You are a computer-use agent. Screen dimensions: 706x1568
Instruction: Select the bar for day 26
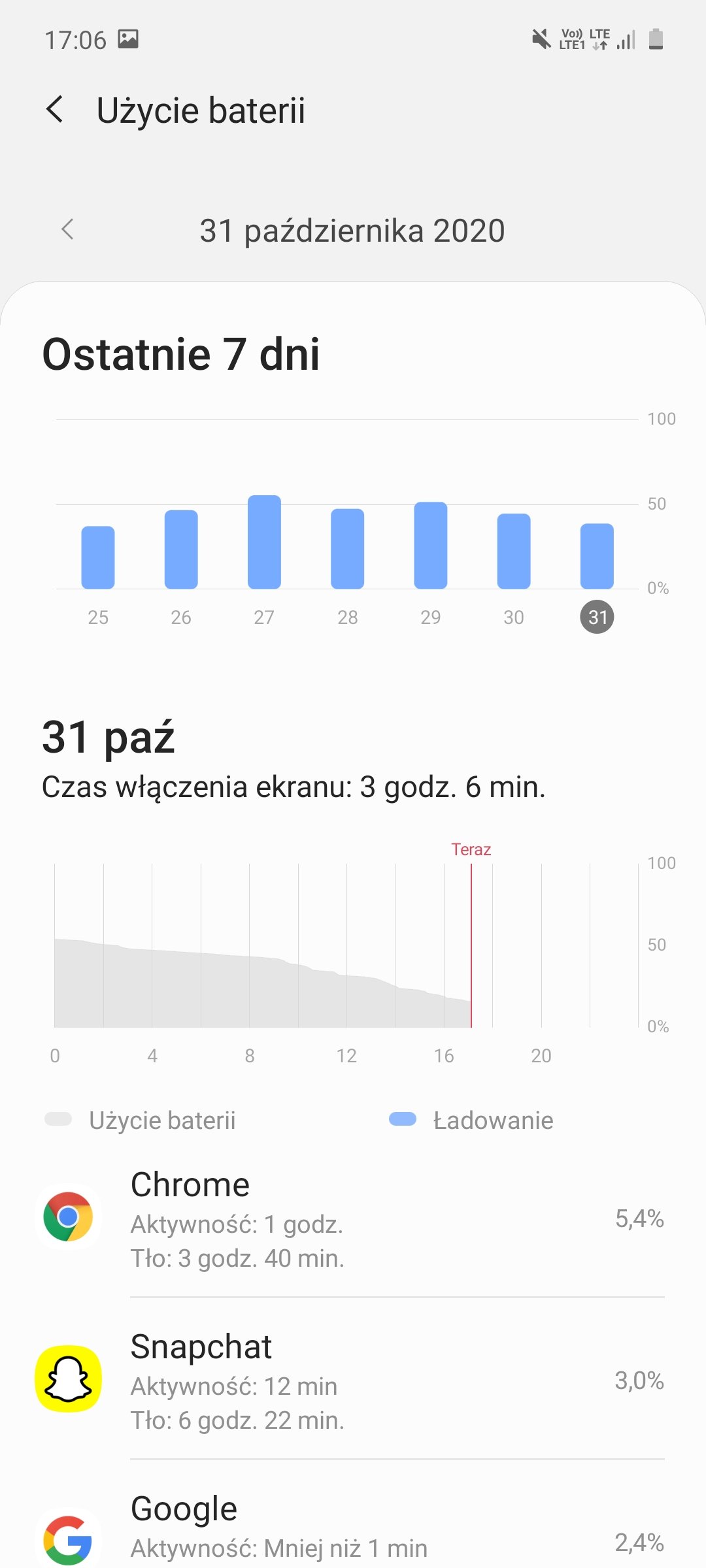(181, 549)
